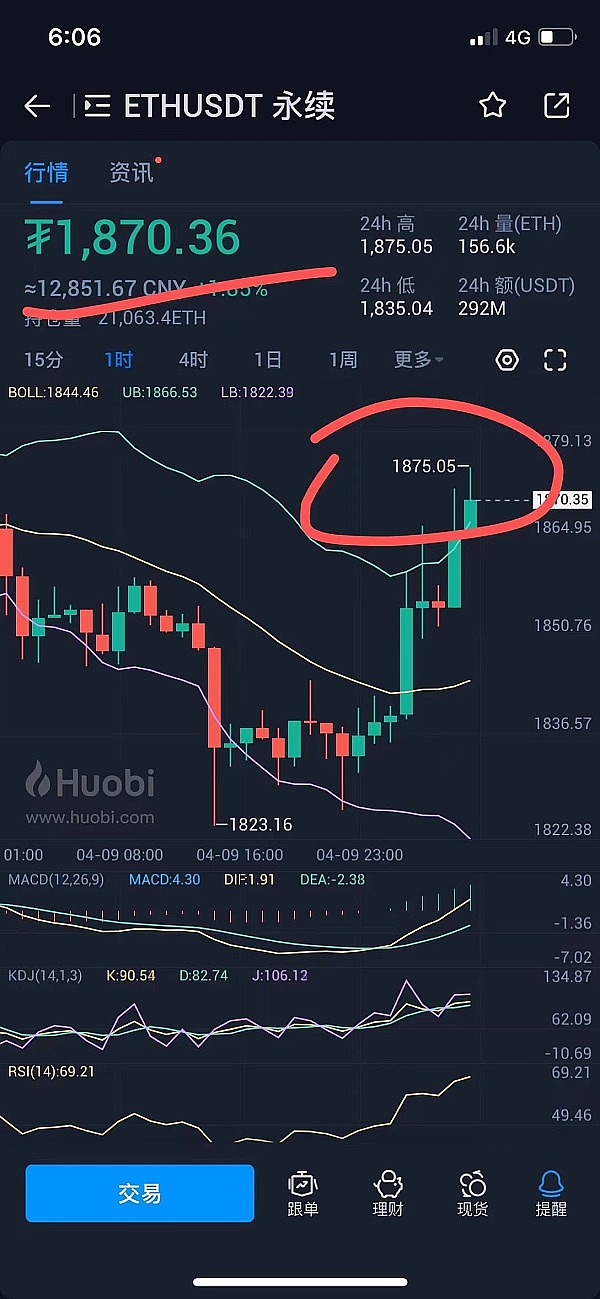
Task: Select the 1周 timeframe
Action: (342, 360)
